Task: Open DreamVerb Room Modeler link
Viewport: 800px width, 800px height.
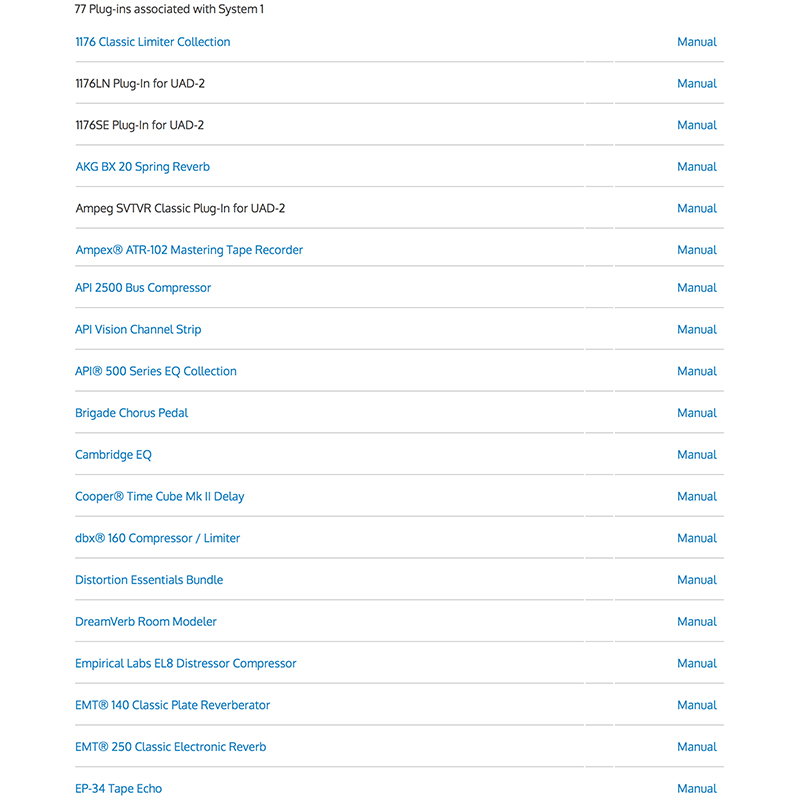Action: tap(145, 622)
